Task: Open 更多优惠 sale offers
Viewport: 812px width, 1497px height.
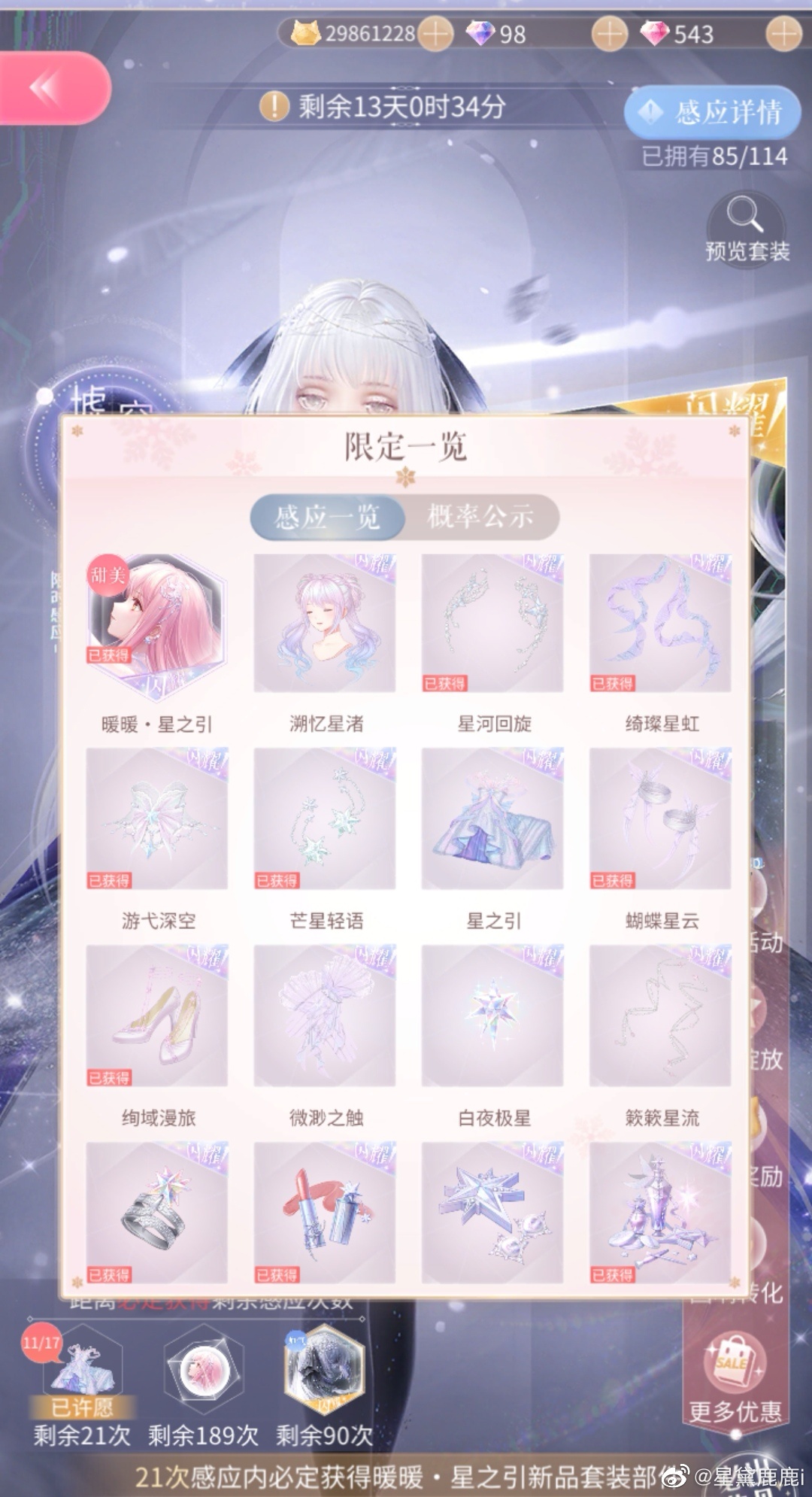Action: click(x=735, y=1378)
